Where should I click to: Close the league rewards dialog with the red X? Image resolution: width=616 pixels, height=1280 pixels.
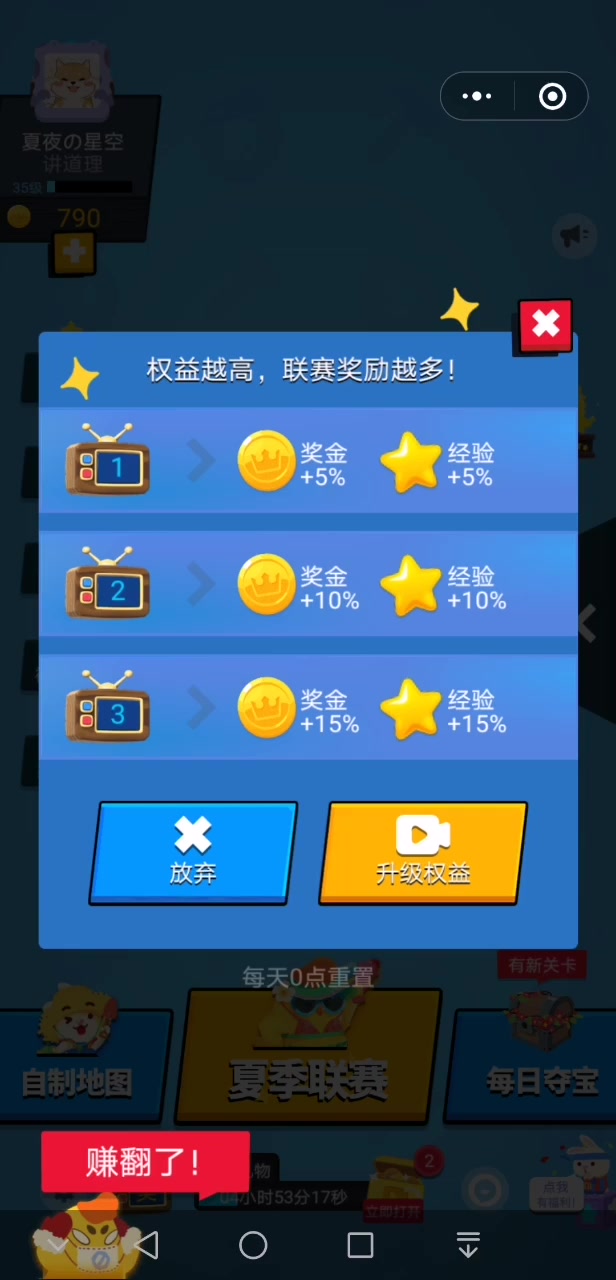546,325
